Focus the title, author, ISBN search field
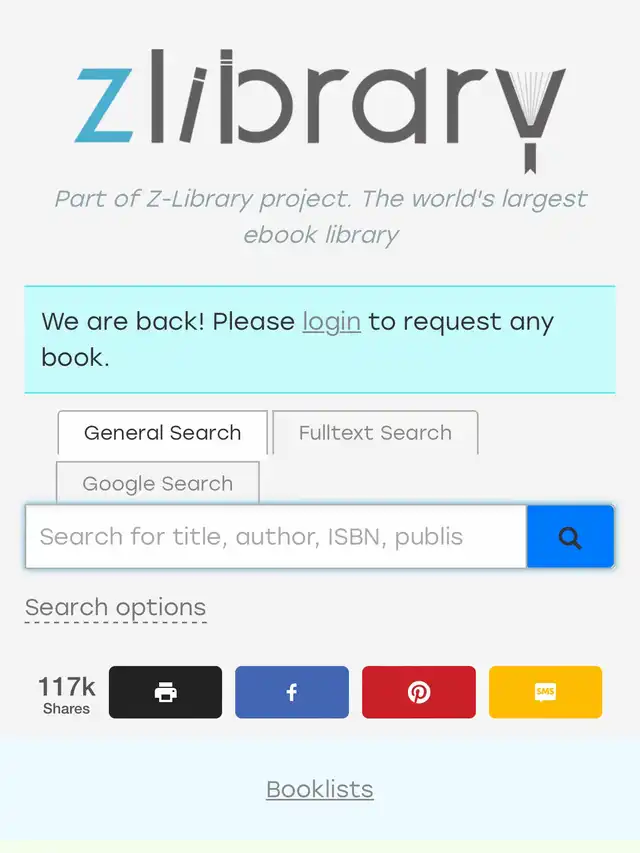Screen dimensions: 640x853 click(x=276, y=536)
